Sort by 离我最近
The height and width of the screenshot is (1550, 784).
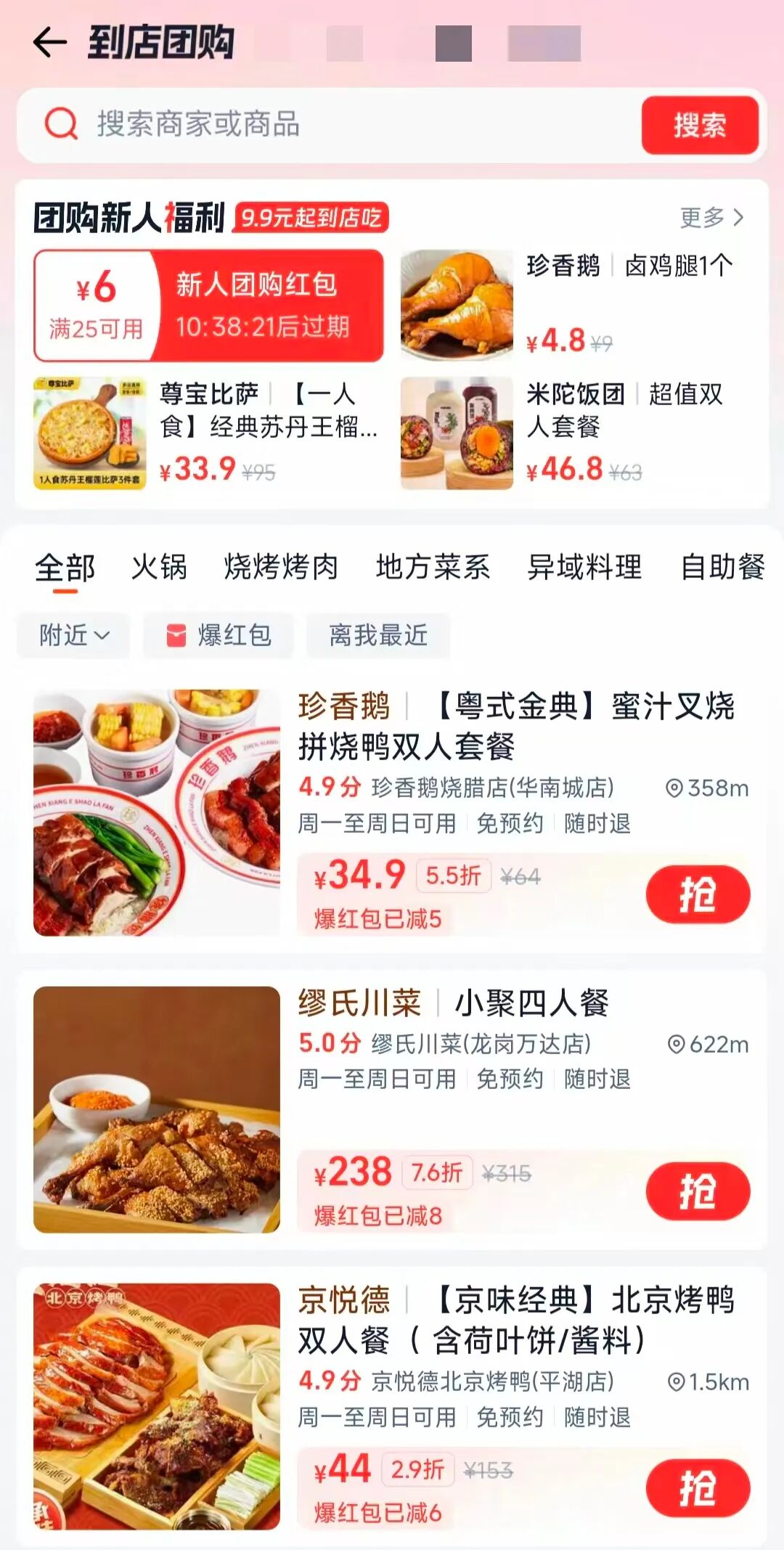point(378,635)
